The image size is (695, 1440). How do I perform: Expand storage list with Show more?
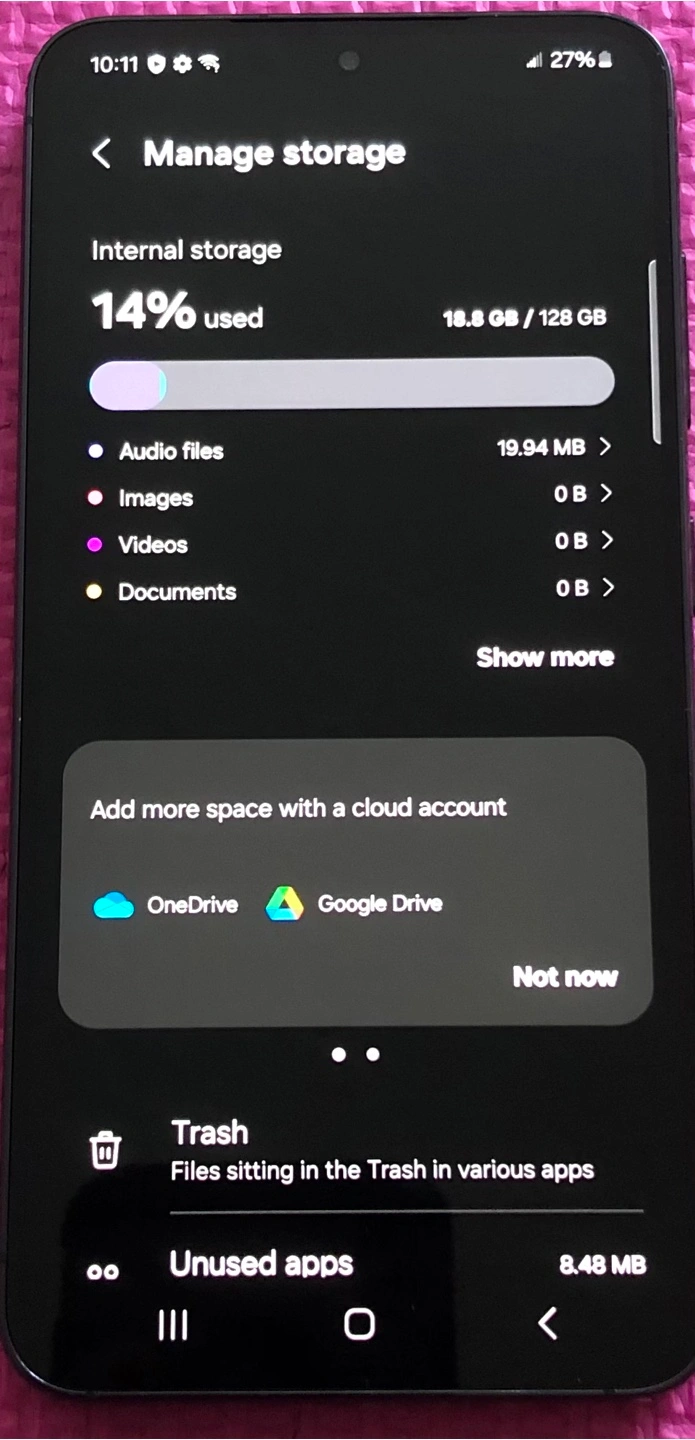click(x=545, y=657)
